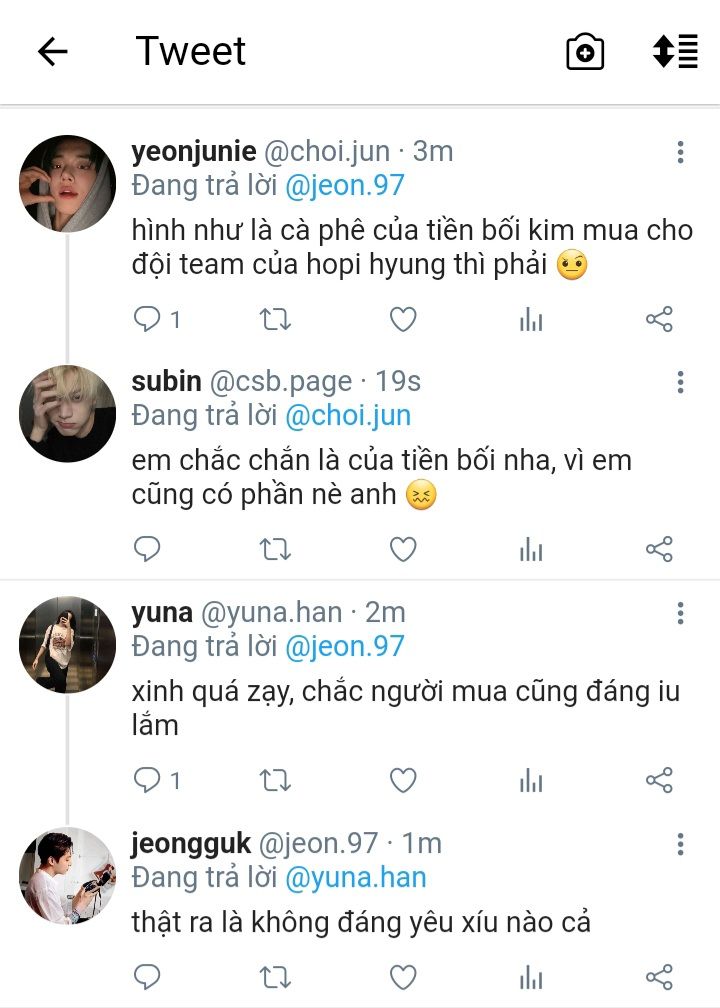This screenshot has width=720, height=1008.
Task: Open yeonjunie's profile picture
Action: pos(68,184)
